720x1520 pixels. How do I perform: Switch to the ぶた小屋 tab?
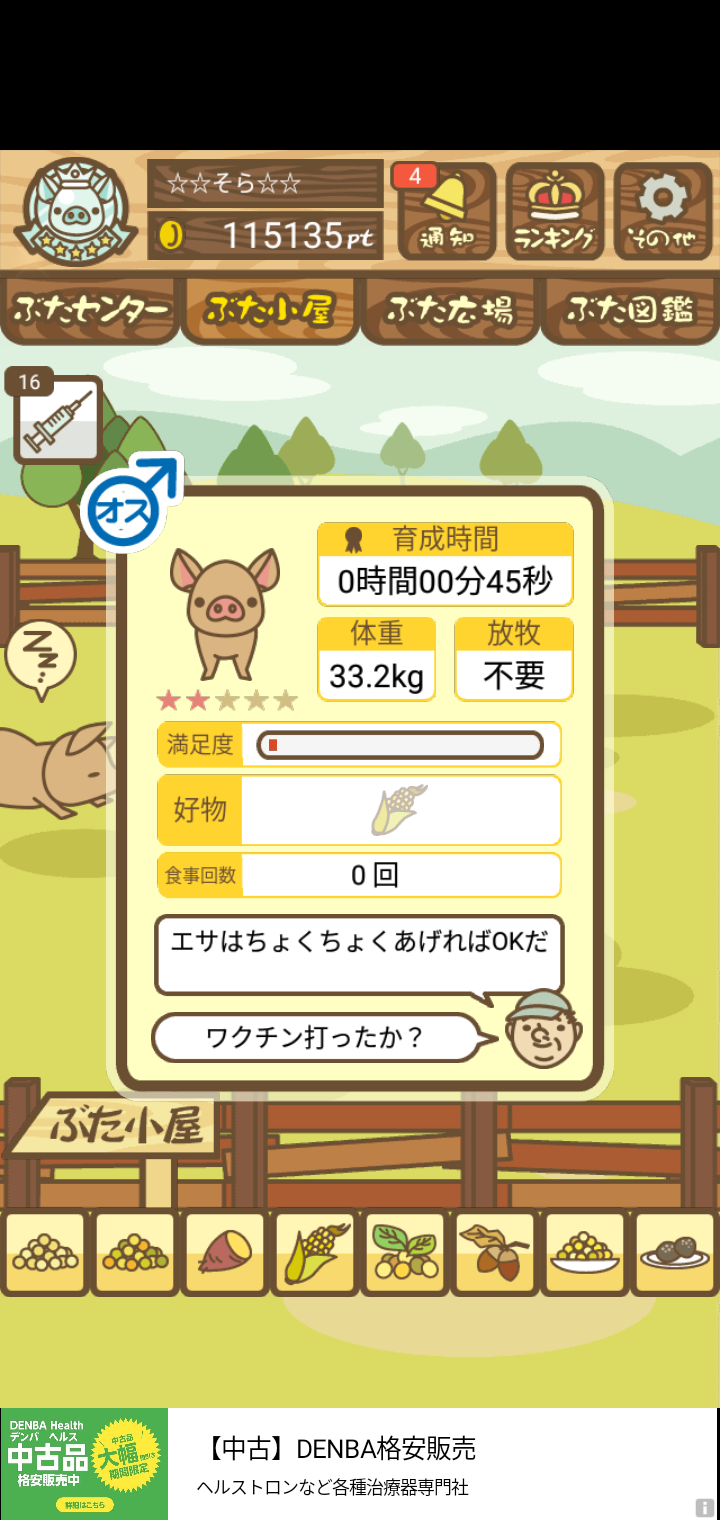(x=268, y=310)
